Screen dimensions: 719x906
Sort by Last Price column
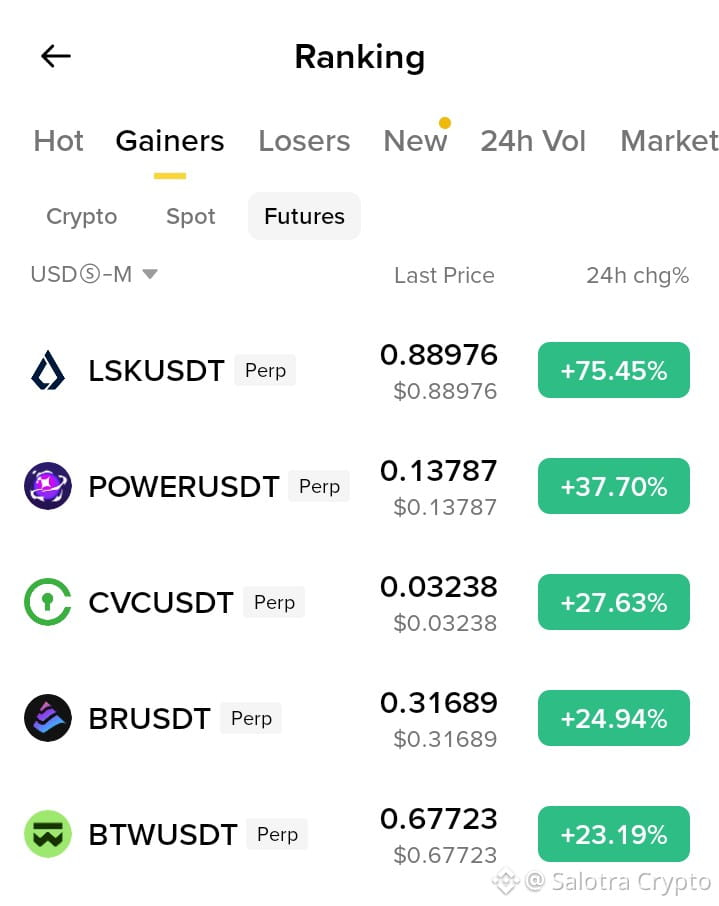[444, 275]
